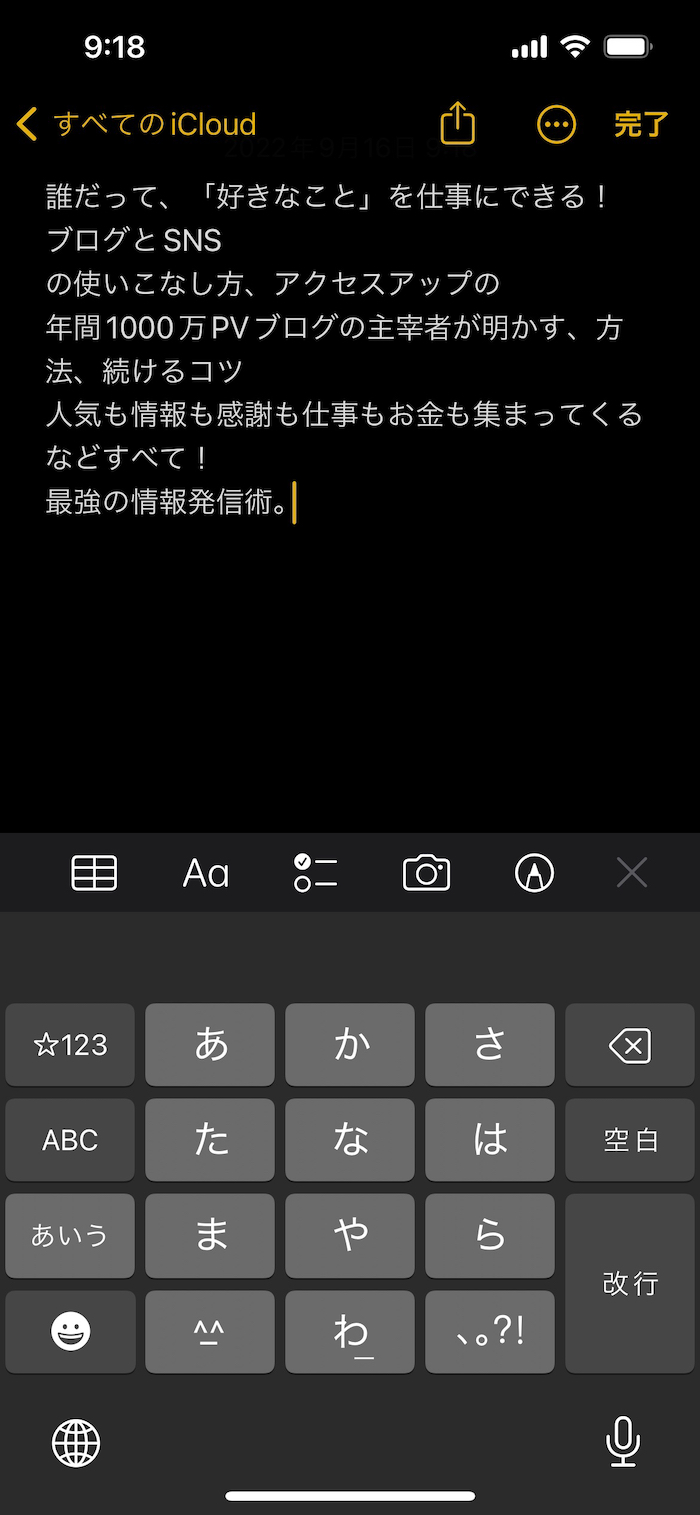Open the Aa text formatting options
Viewport: 700px width, 1515px height.
(206, 873)
